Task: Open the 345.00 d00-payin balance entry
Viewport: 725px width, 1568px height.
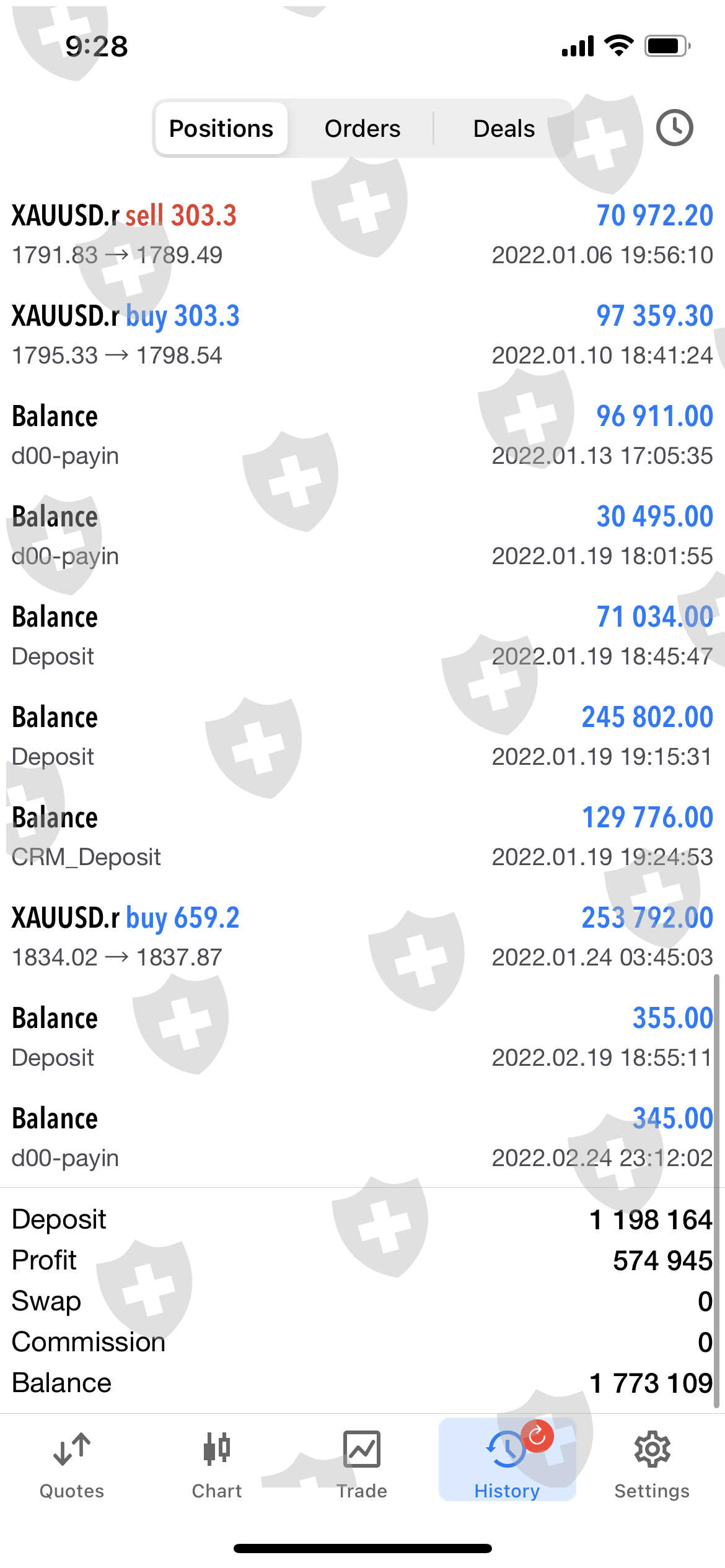Action: coord(362,1137)
